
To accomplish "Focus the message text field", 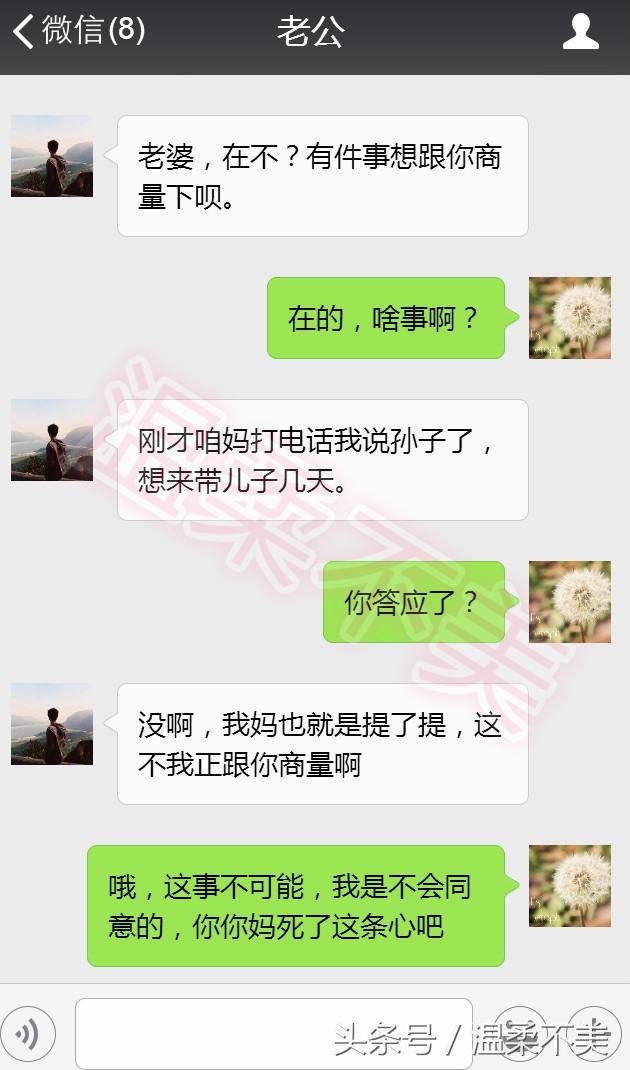I will (x=272, y=1034).
